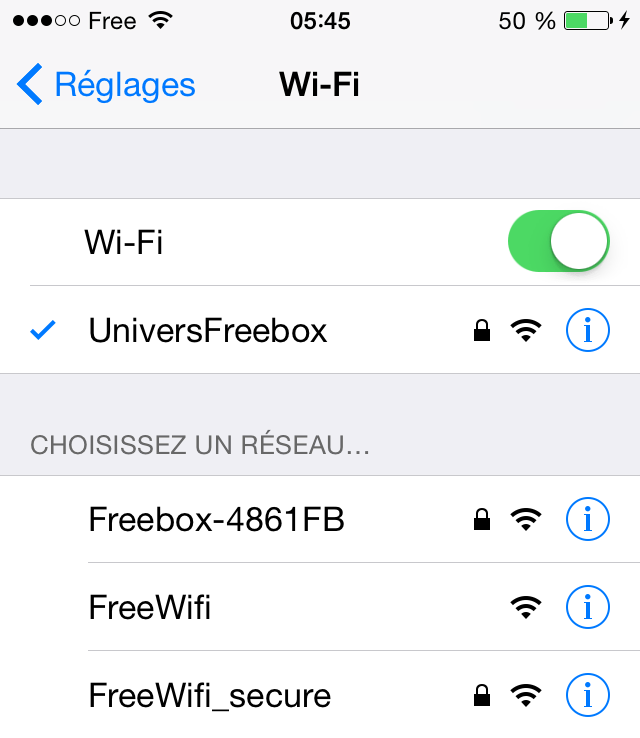
Task: Turn off the Wi-Fi switch
Action: pos(558,242)
